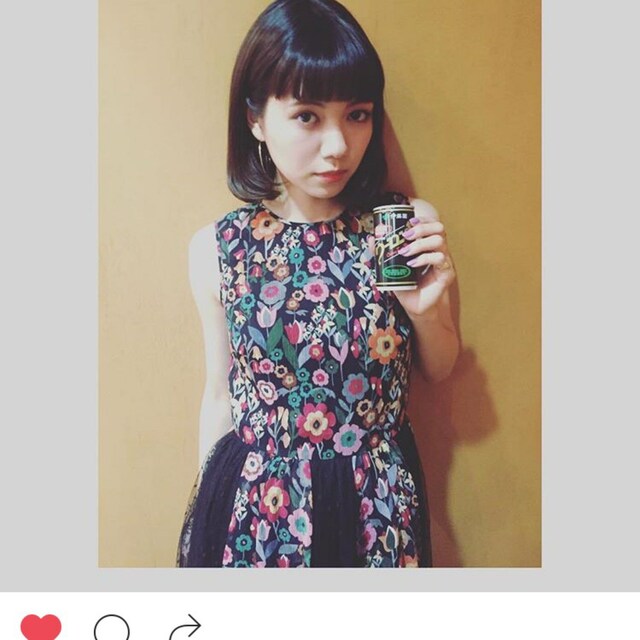Image resolution: width=640 pixels, height=640 pixels.
Task: Open comments with the speech bubble icon
Action: click(111, 628)
